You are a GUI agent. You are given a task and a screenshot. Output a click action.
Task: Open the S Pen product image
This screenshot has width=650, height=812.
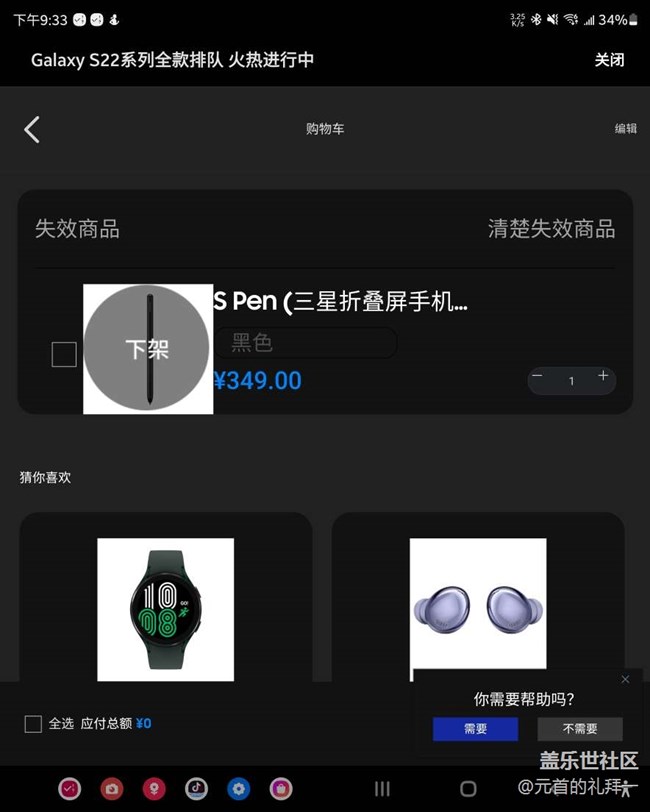click(148, 348)
